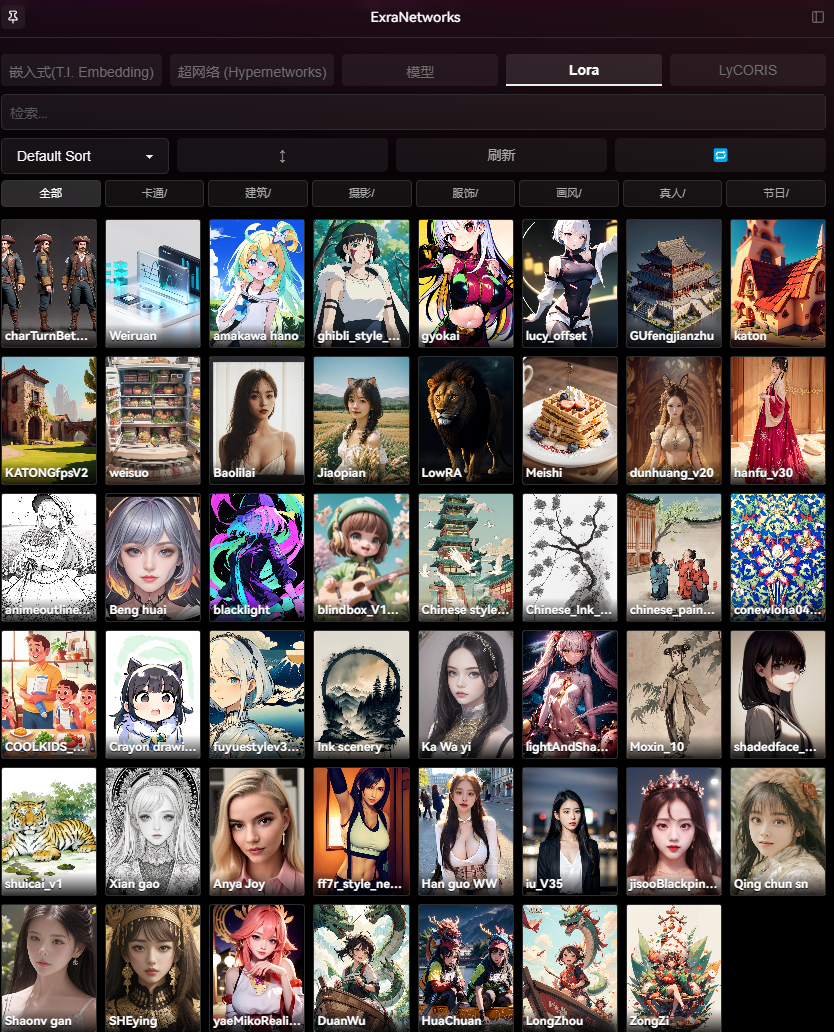Choose the Weiruan Lora card
The width and height of the screenshot is (834, 1032).
coord(153,283)
